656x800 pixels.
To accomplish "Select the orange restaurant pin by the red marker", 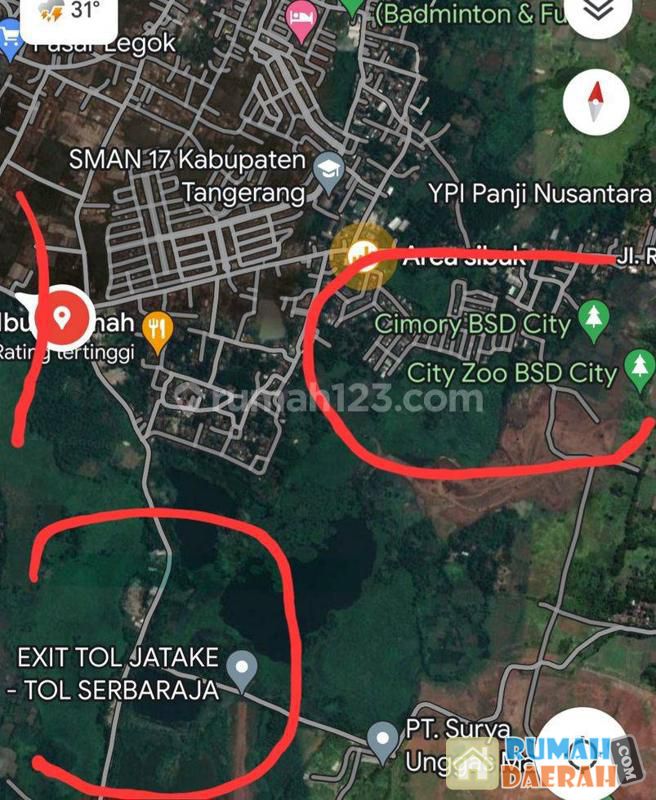I will [157, 328].
